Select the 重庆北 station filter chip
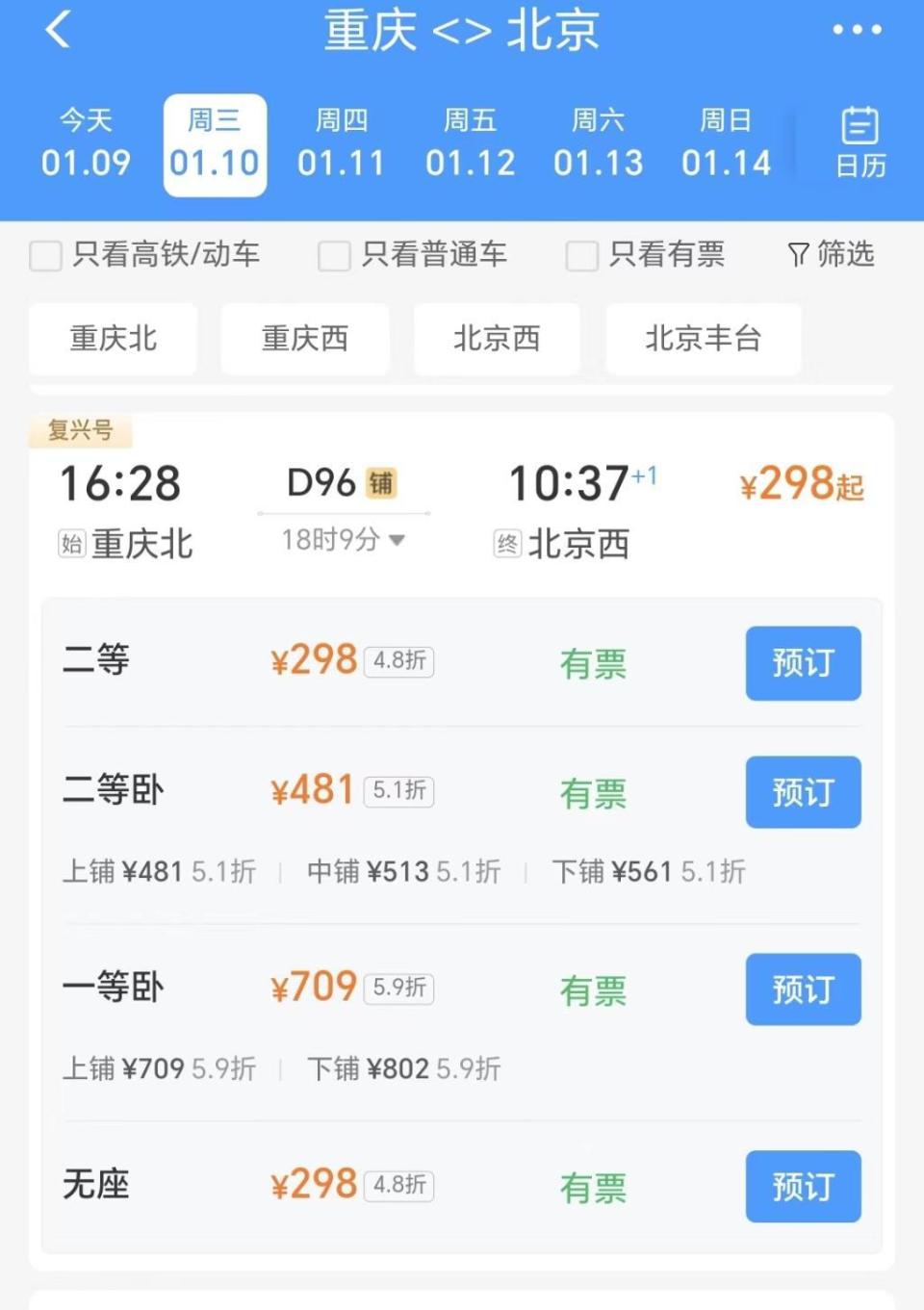Screen dimensions: 924x1310 pyautogui.click(x=113, y=339)
